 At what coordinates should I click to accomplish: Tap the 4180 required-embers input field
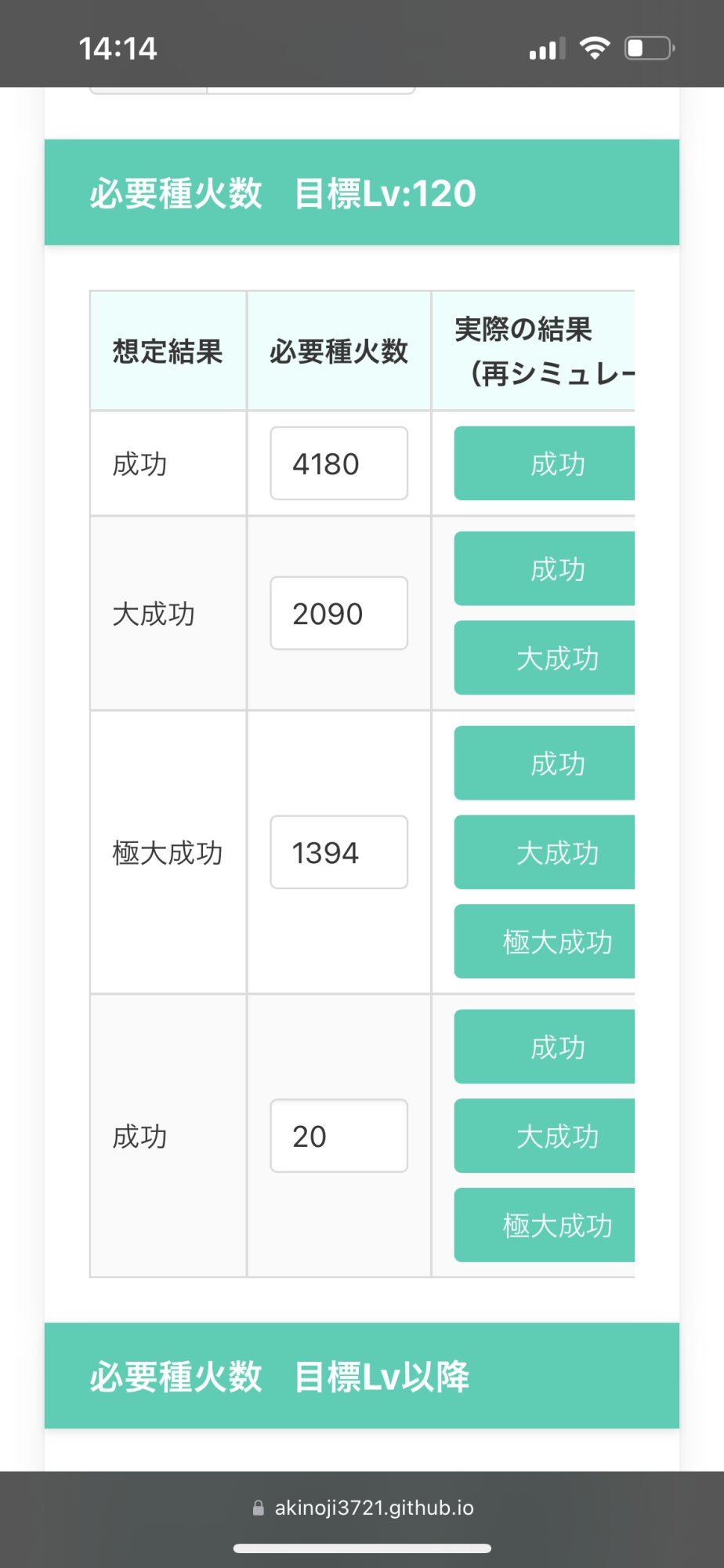[338, 463]
